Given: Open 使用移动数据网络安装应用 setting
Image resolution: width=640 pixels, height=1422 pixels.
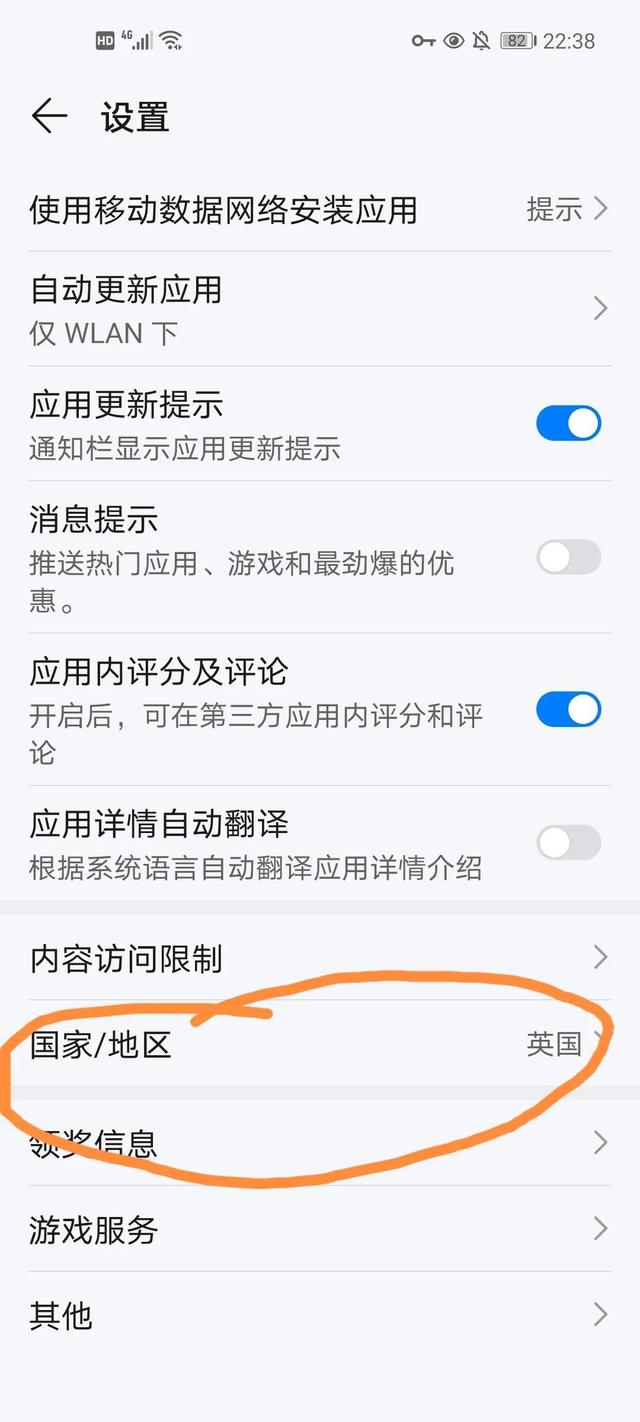Looking at the screenshot, I should click(320, 209).
